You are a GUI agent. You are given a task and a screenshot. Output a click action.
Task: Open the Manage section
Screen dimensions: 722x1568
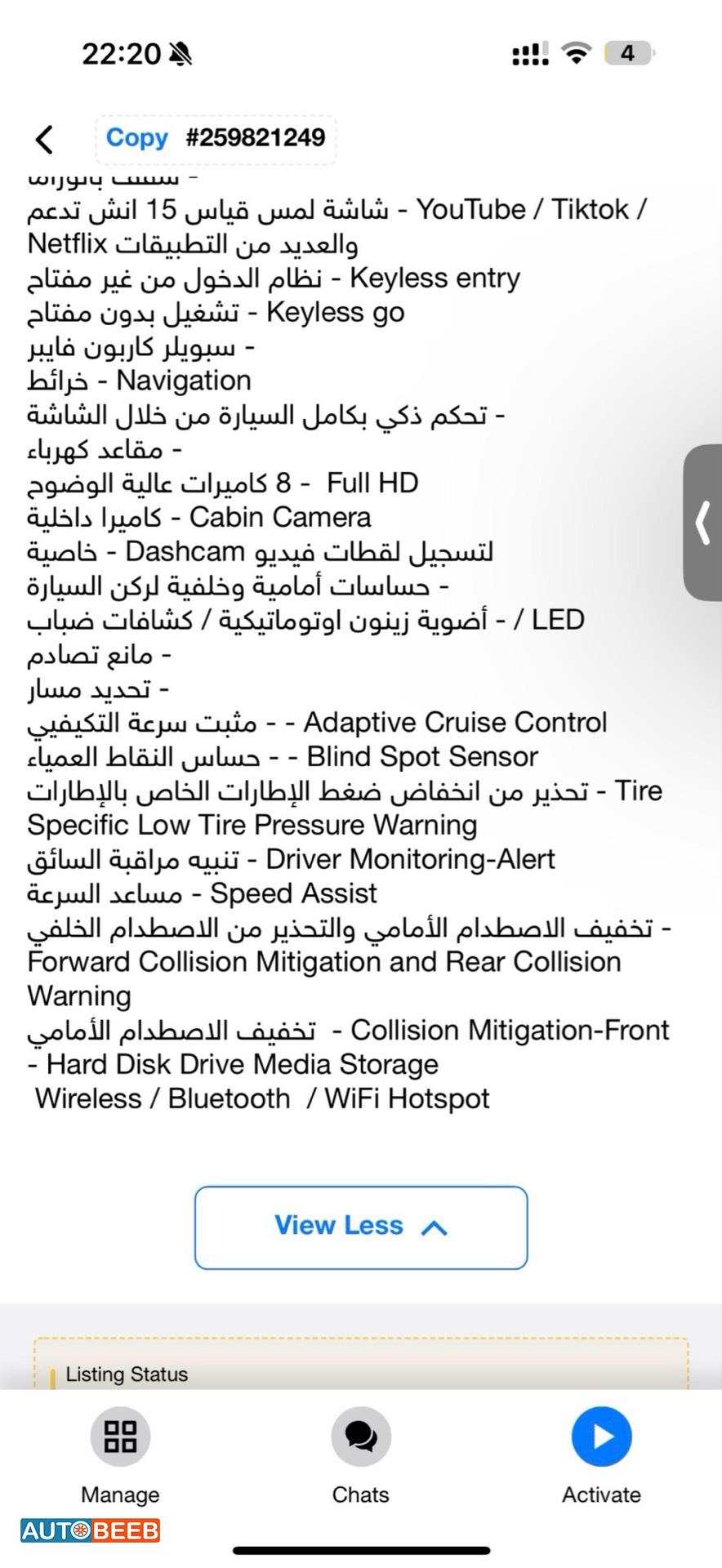[120, 1457]
